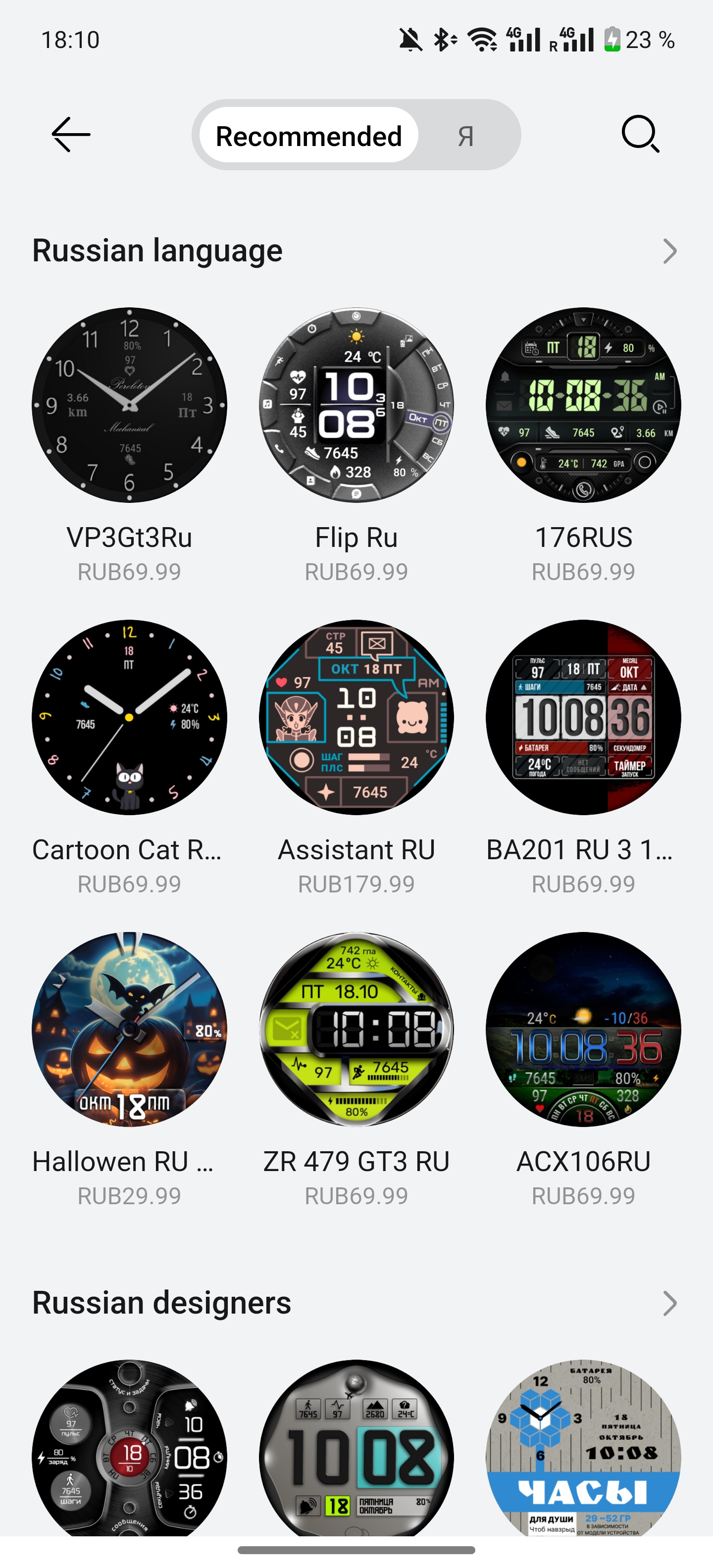
Task: Select the Assistant RU watch face
Action: click(x=356, y=717)
